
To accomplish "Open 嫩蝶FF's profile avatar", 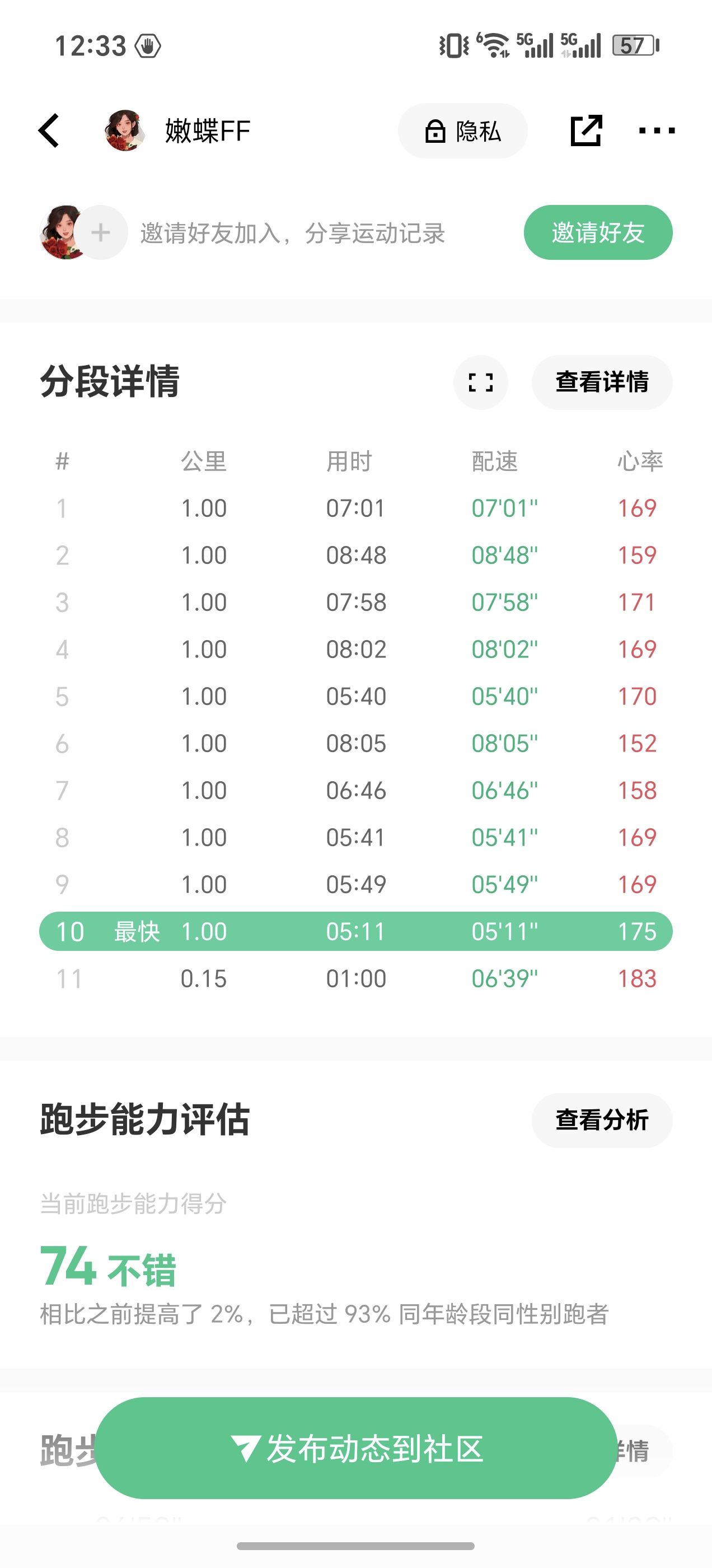I will 125,131.
